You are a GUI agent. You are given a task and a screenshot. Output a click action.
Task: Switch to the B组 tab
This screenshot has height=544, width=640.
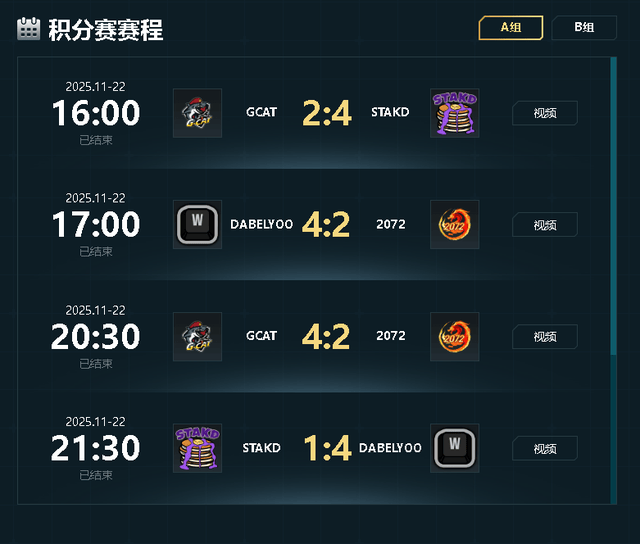tap(584, 28)
